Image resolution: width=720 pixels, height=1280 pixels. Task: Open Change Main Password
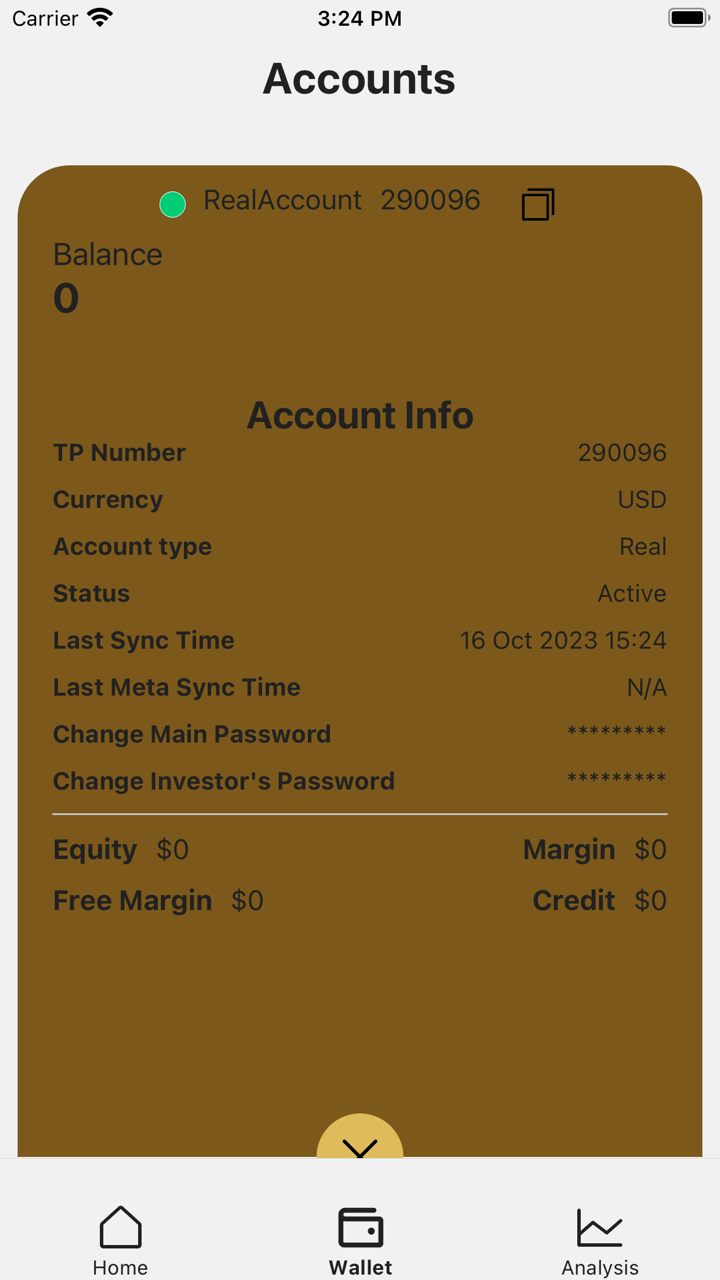[192, 734]
